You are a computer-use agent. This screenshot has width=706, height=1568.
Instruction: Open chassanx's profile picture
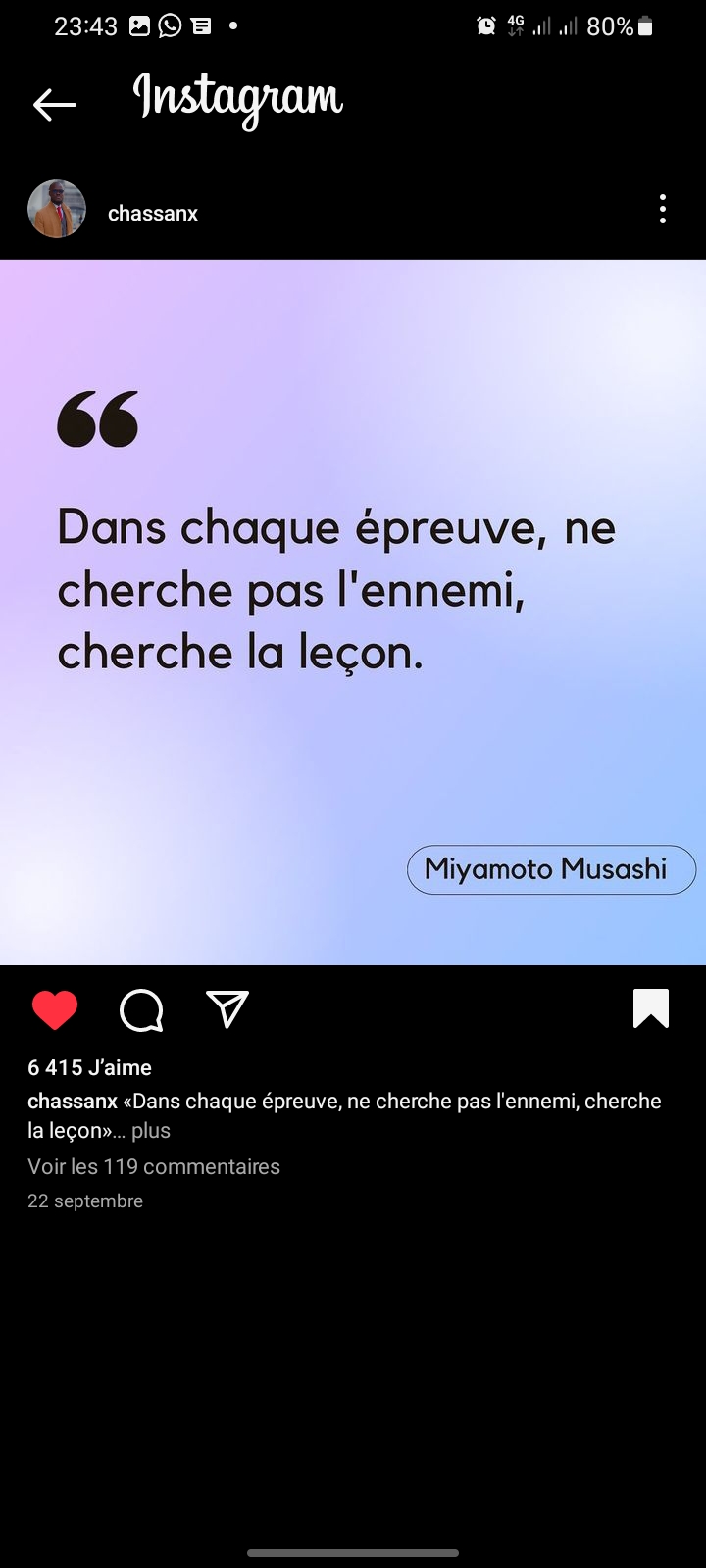57,210
